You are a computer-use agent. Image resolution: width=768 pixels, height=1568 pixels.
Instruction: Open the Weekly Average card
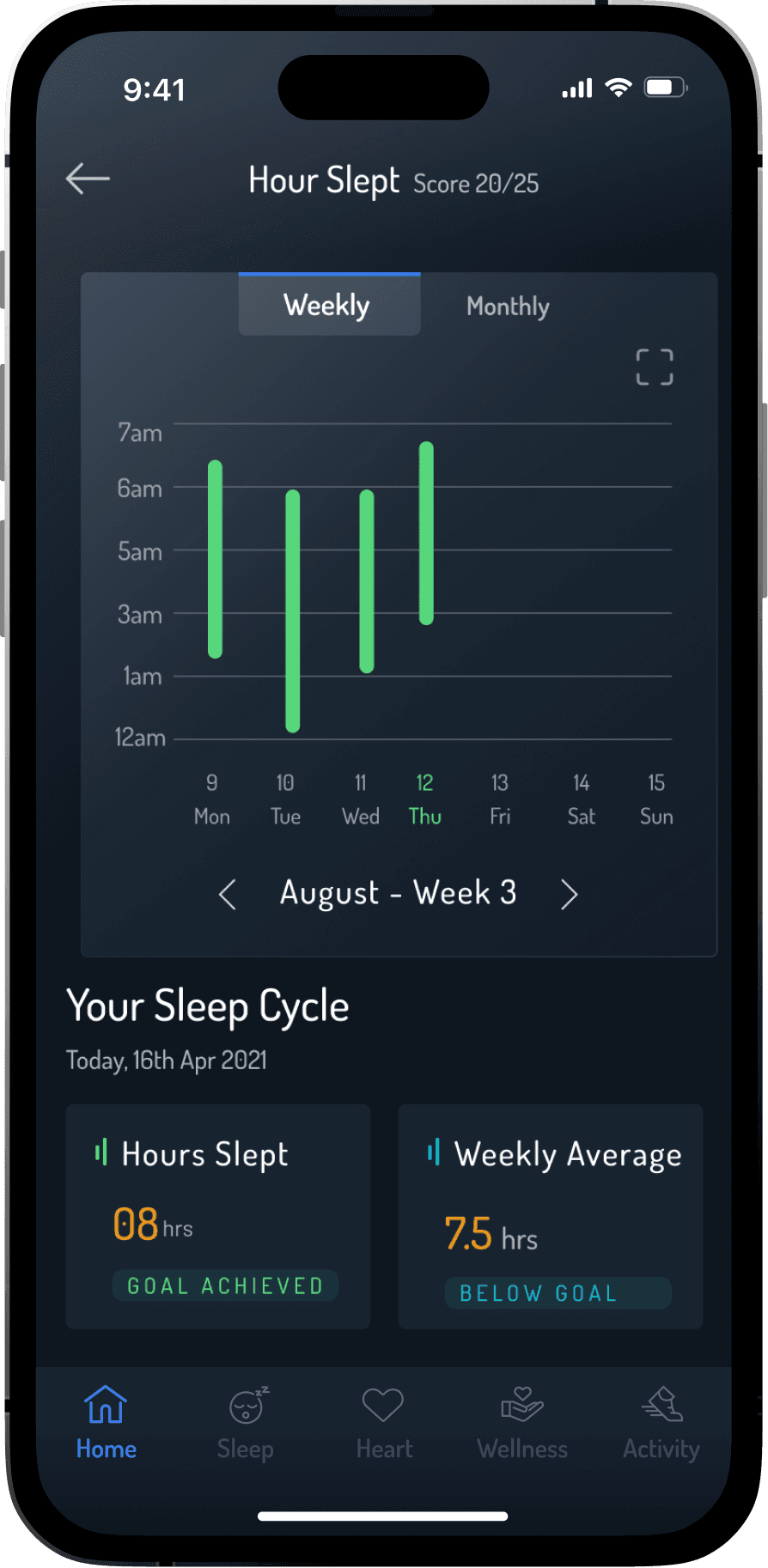[x=551, y=1216]
